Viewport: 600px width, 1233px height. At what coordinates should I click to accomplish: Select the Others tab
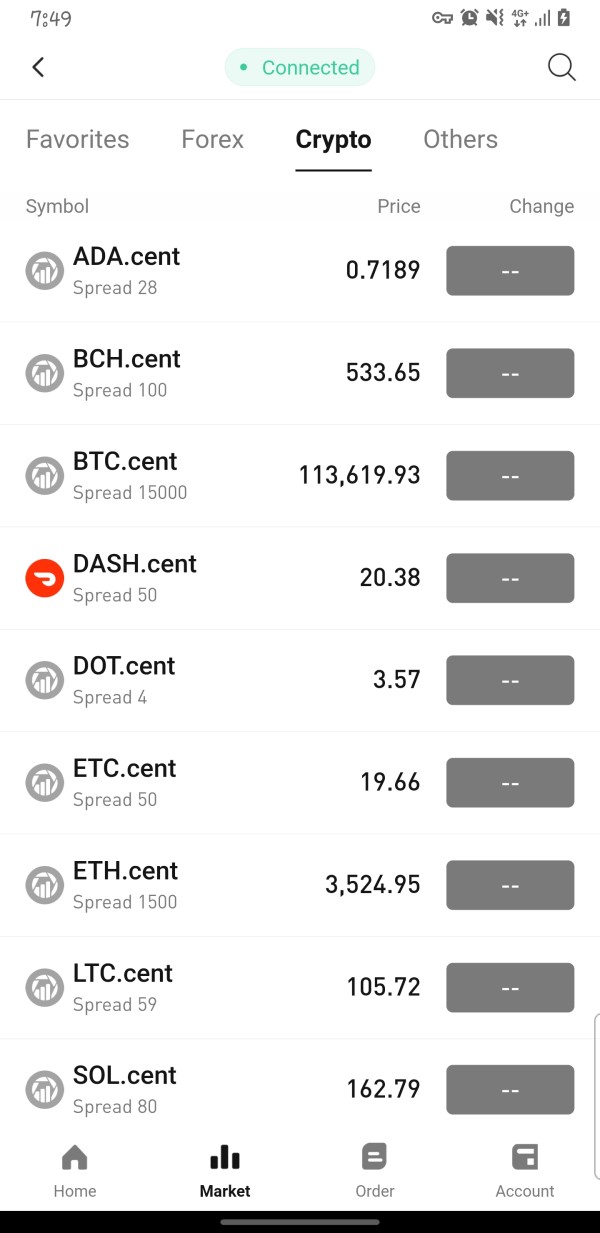coord(460,139)
